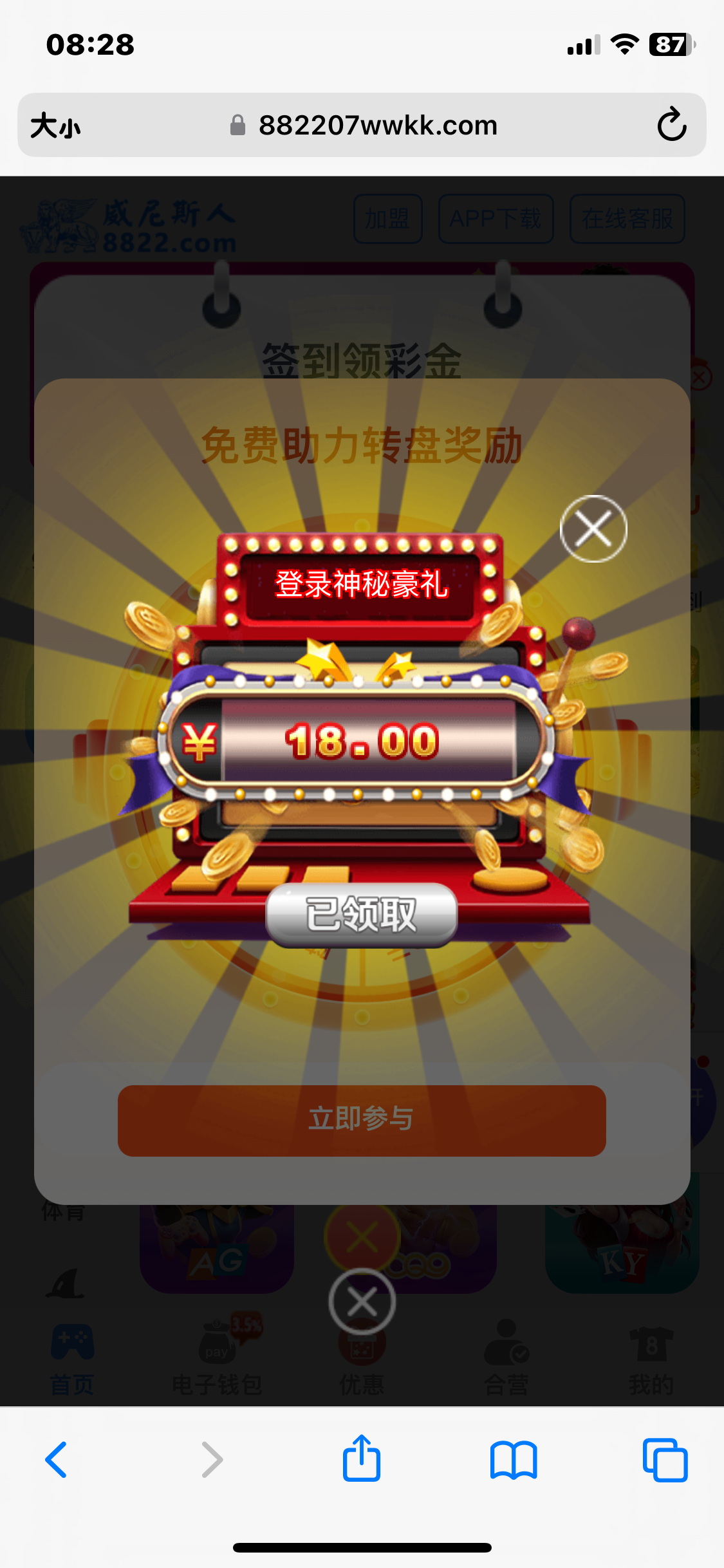Dismiss the overlay with the bottom close circle
The height and width of the screenshot is (1568, 724).
[362, 1302]
